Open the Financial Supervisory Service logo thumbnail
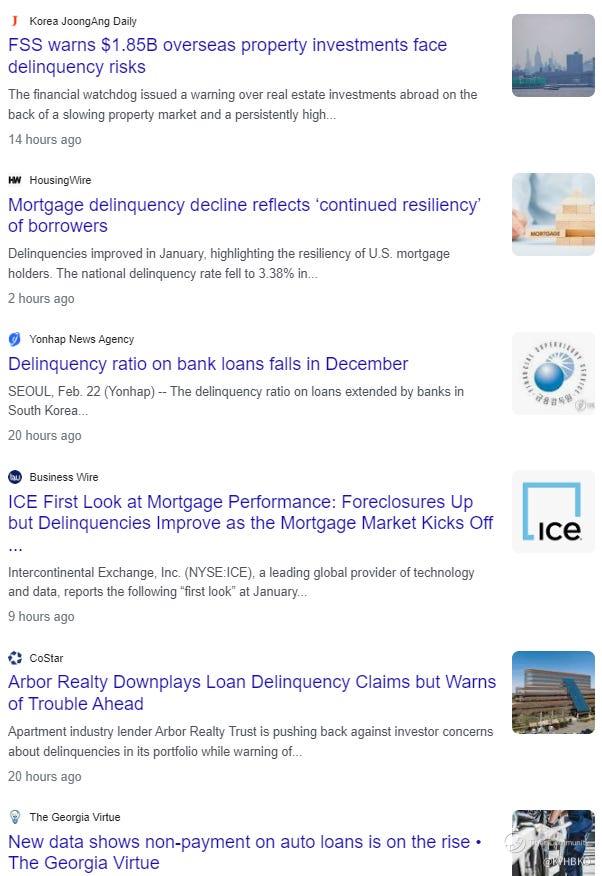The width and height of the screenshot is (602, 876). pyautogui.click(x=553, y=374)
